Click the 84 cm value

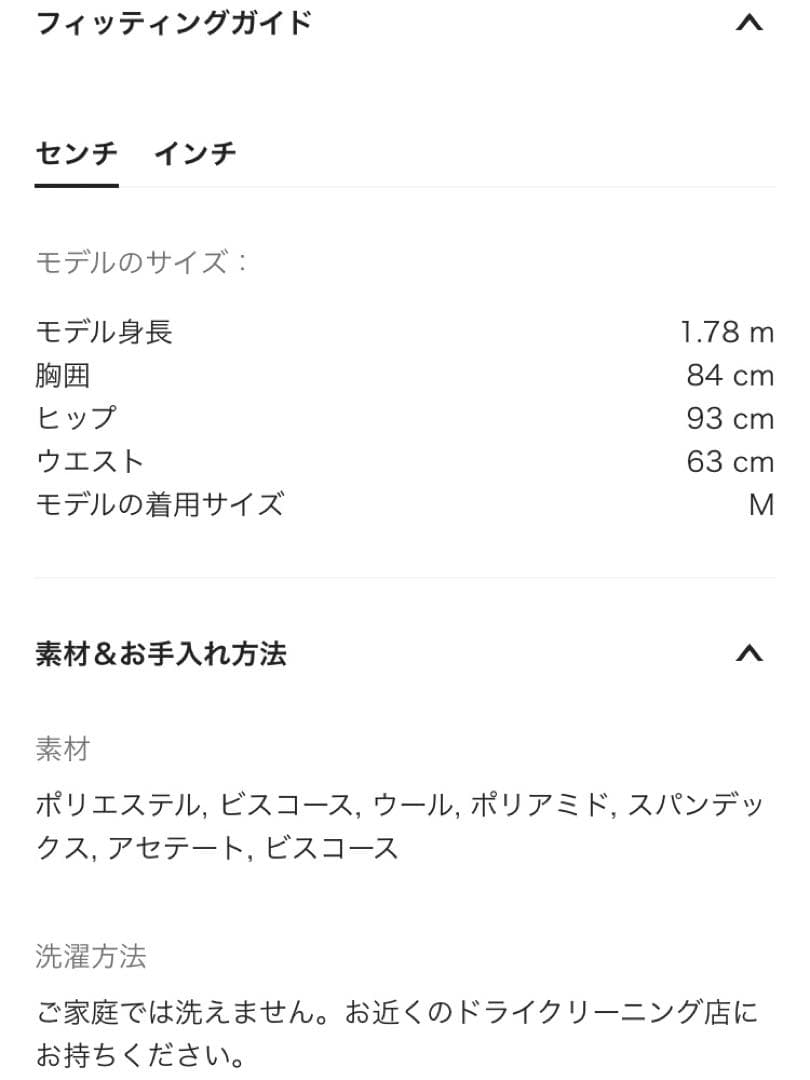(x=730, y=376)
